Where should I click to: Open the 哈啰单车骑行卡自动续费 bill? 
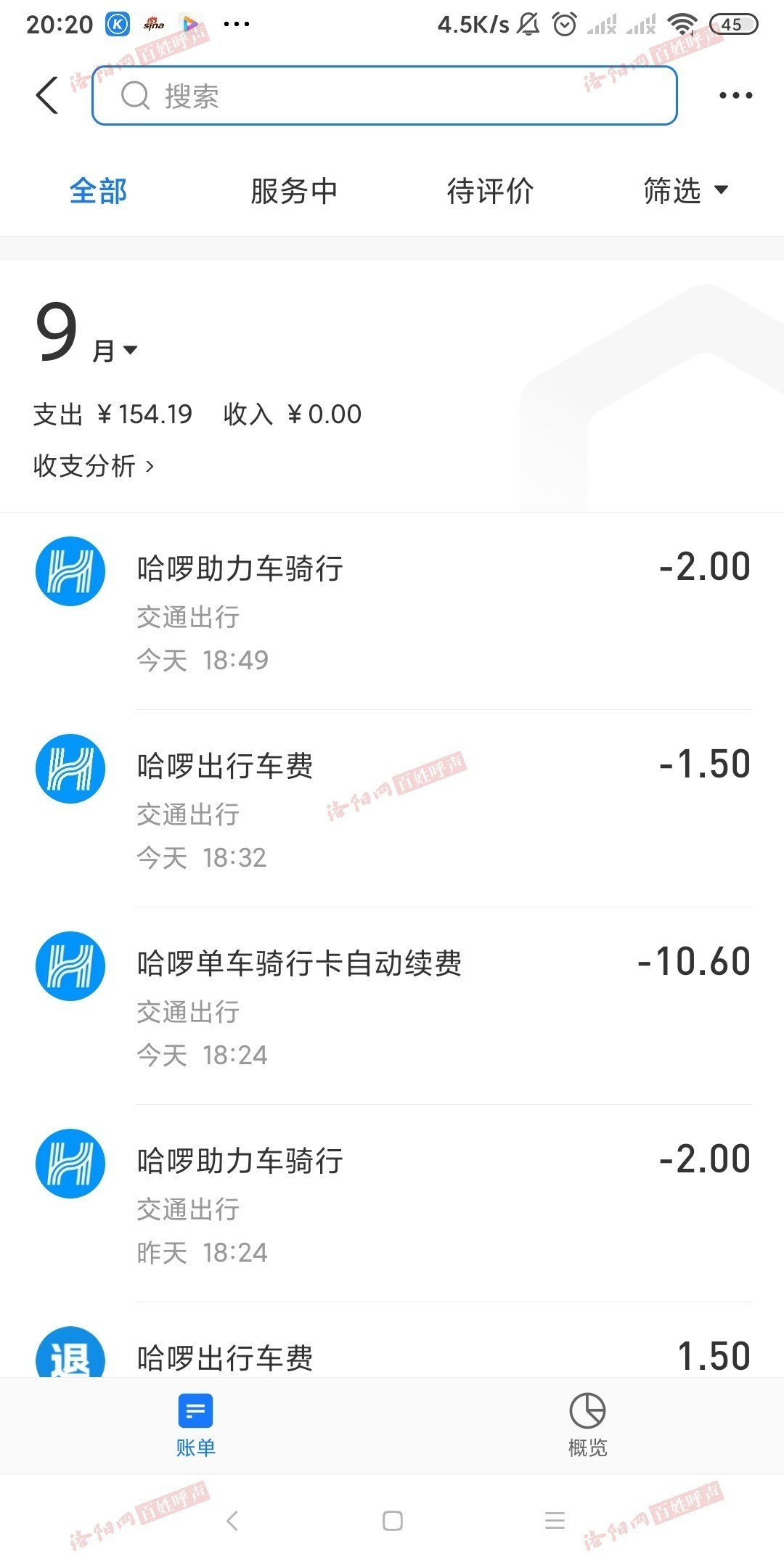point(392,1006)
